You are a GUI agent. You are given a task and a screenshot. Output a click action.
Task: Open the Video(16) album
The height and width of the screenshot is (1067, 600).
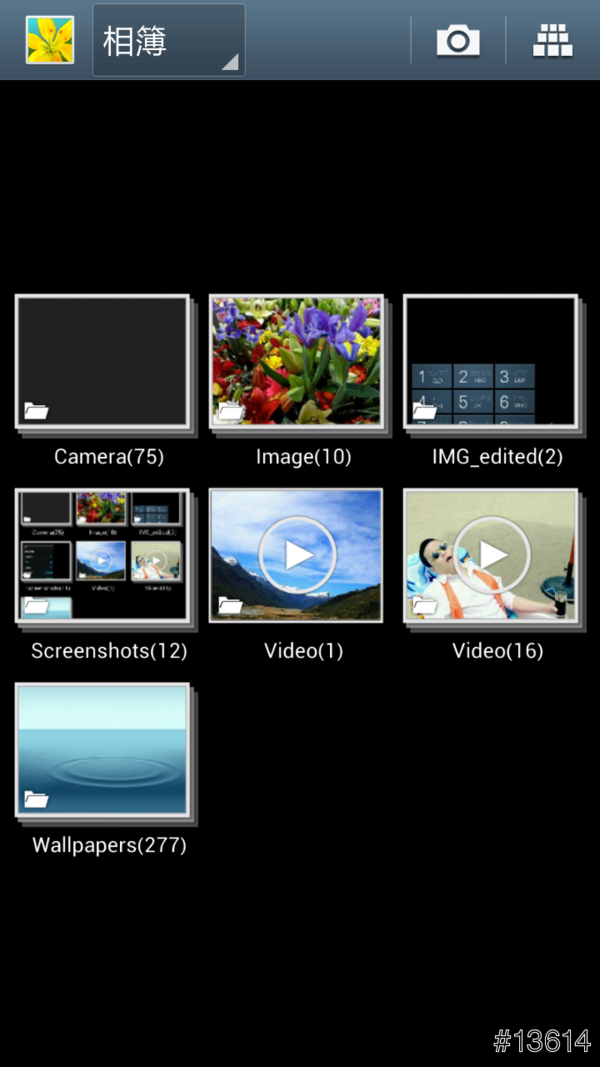pos(490,556)
